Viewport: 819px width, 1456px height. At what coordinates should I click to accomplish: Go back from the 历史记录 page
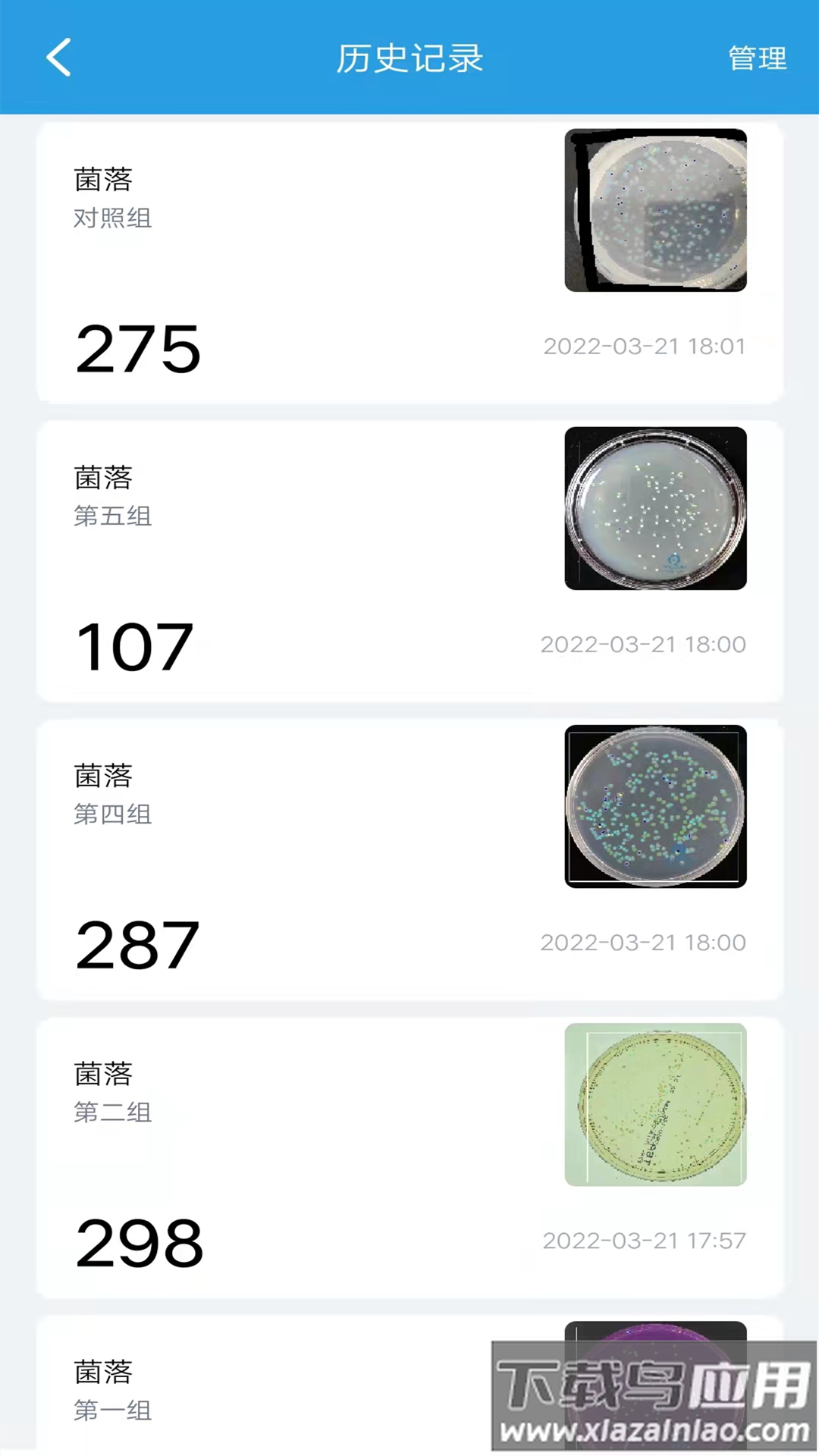(x=59, y=58)
